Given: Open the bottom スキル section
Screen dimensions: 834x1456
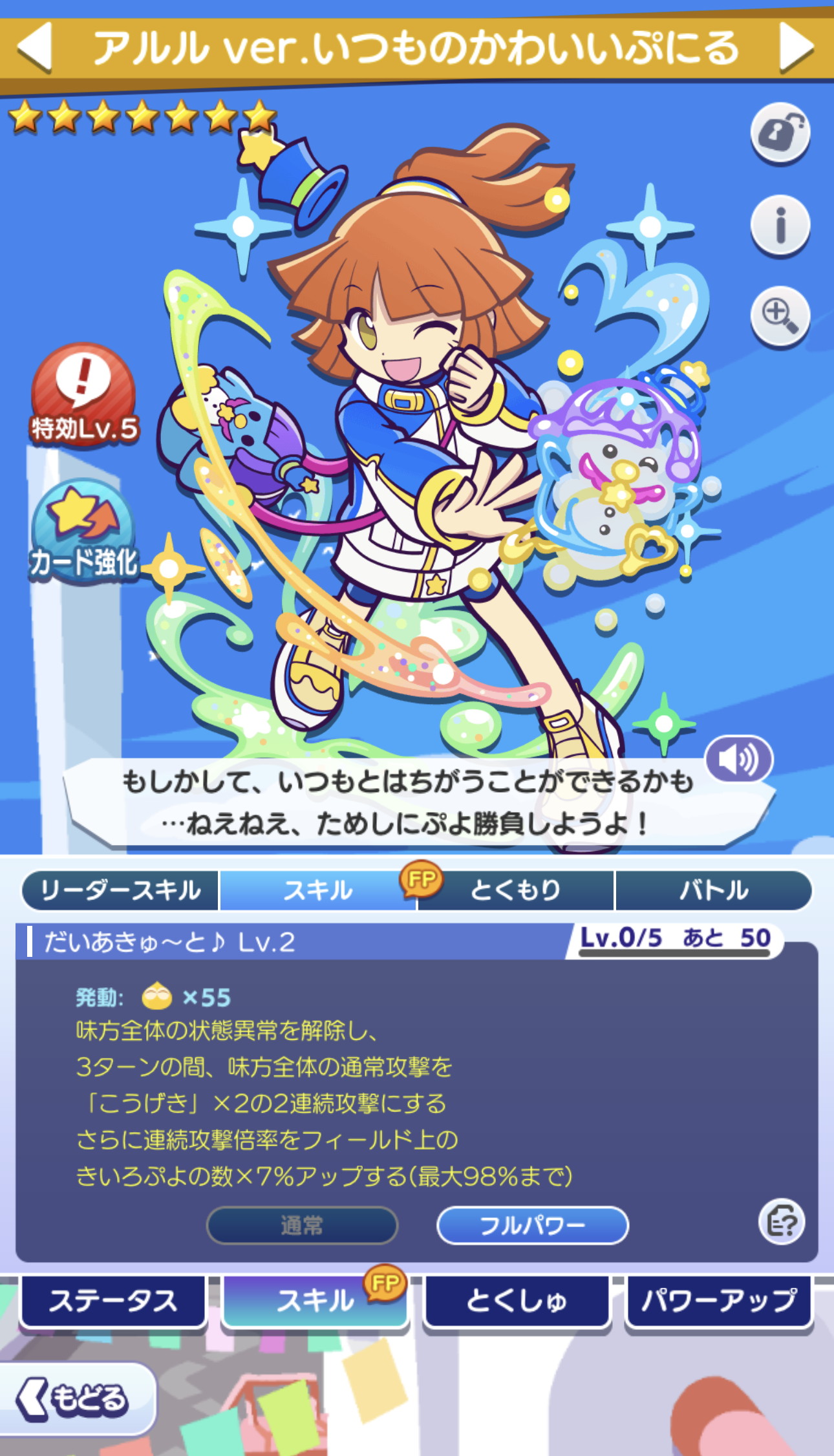Looking at the screenshot, I should coord(315,1301).
